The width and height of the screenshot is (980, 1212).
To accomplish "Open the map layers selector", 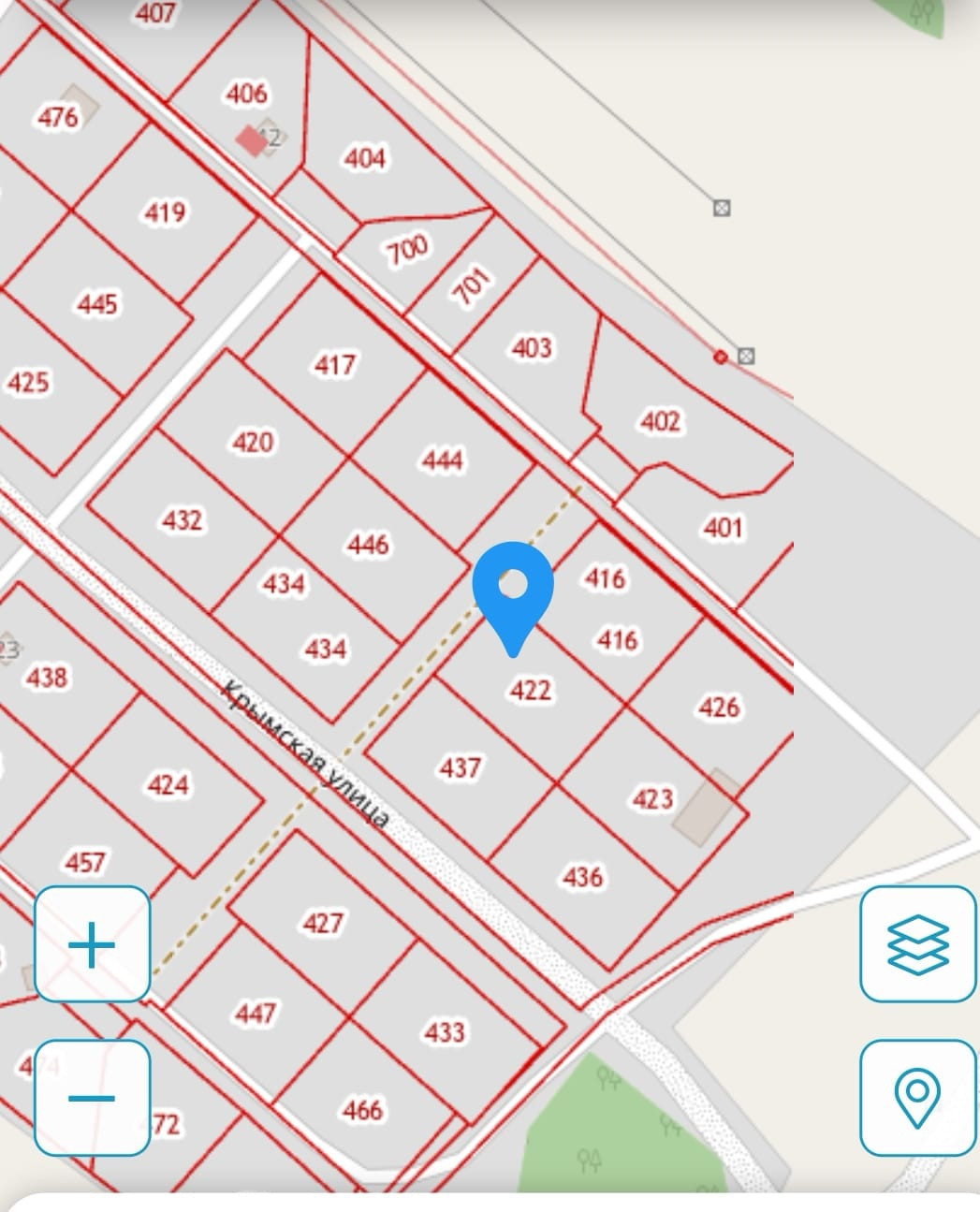I will tap(917, 943).
